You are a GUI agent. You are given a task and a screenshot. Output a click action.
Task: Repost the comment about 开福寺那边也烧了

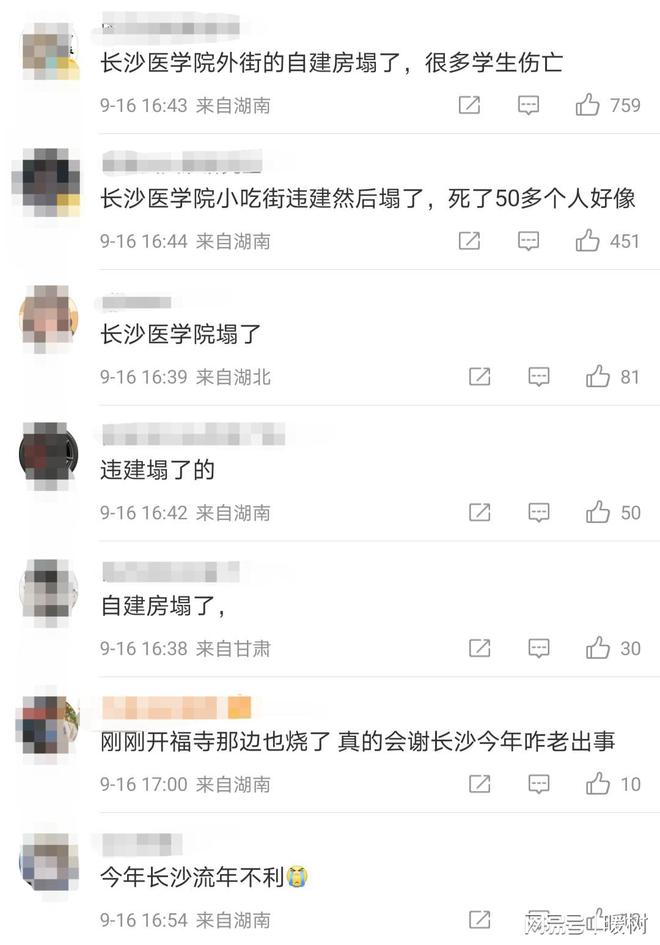(479, 785)
